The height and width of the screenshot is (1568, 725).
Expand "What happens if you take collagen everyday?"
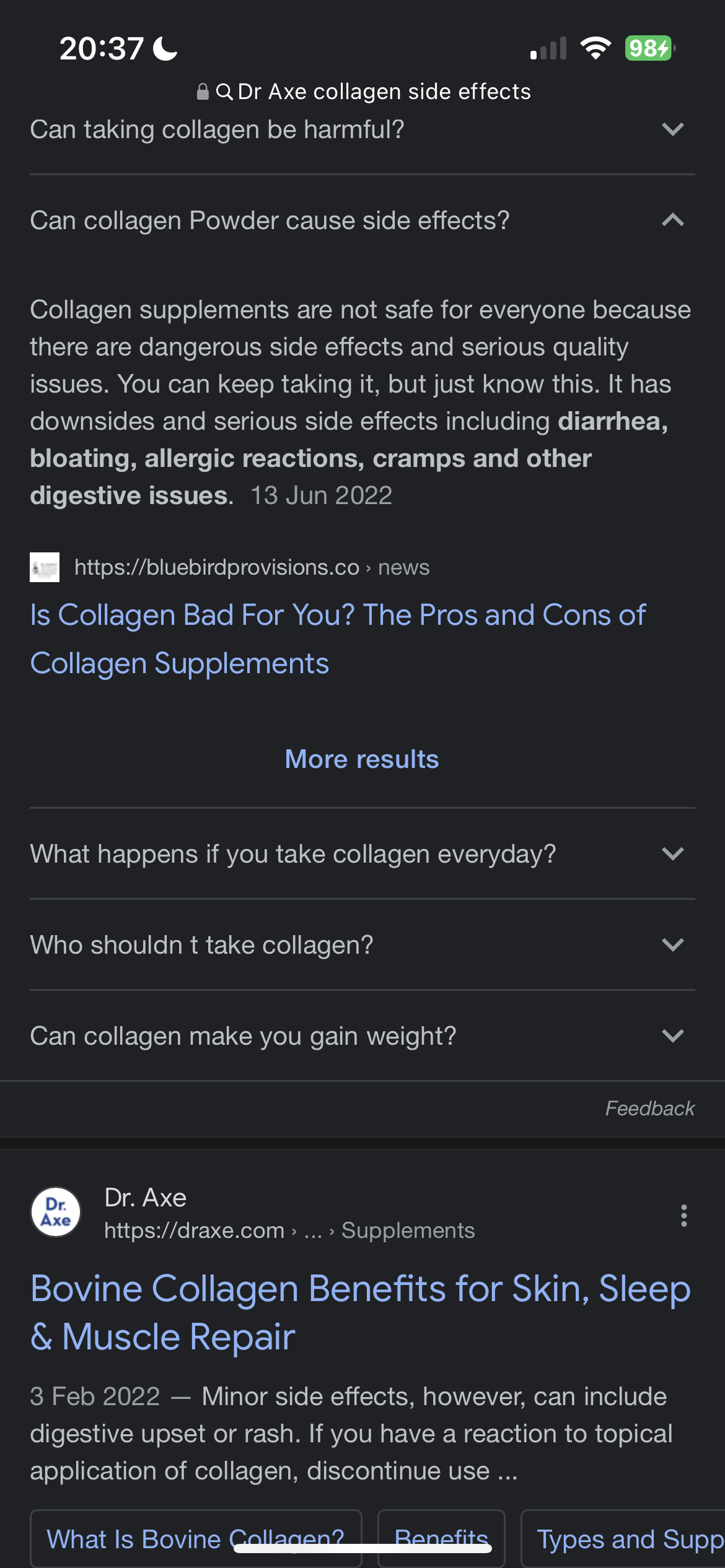362,854
